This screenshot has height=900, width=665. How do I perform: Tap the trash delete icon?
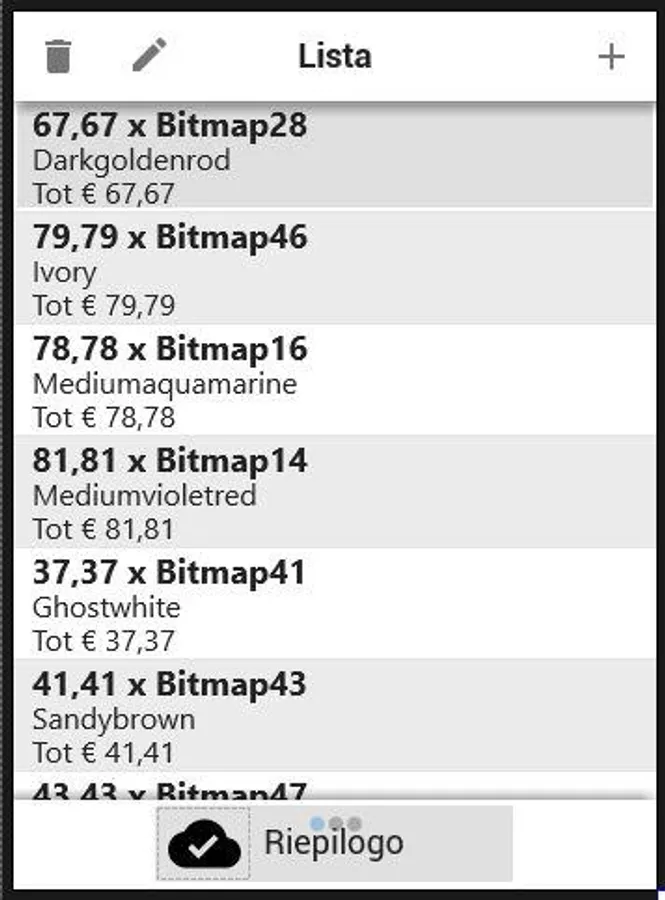point(59,56)
